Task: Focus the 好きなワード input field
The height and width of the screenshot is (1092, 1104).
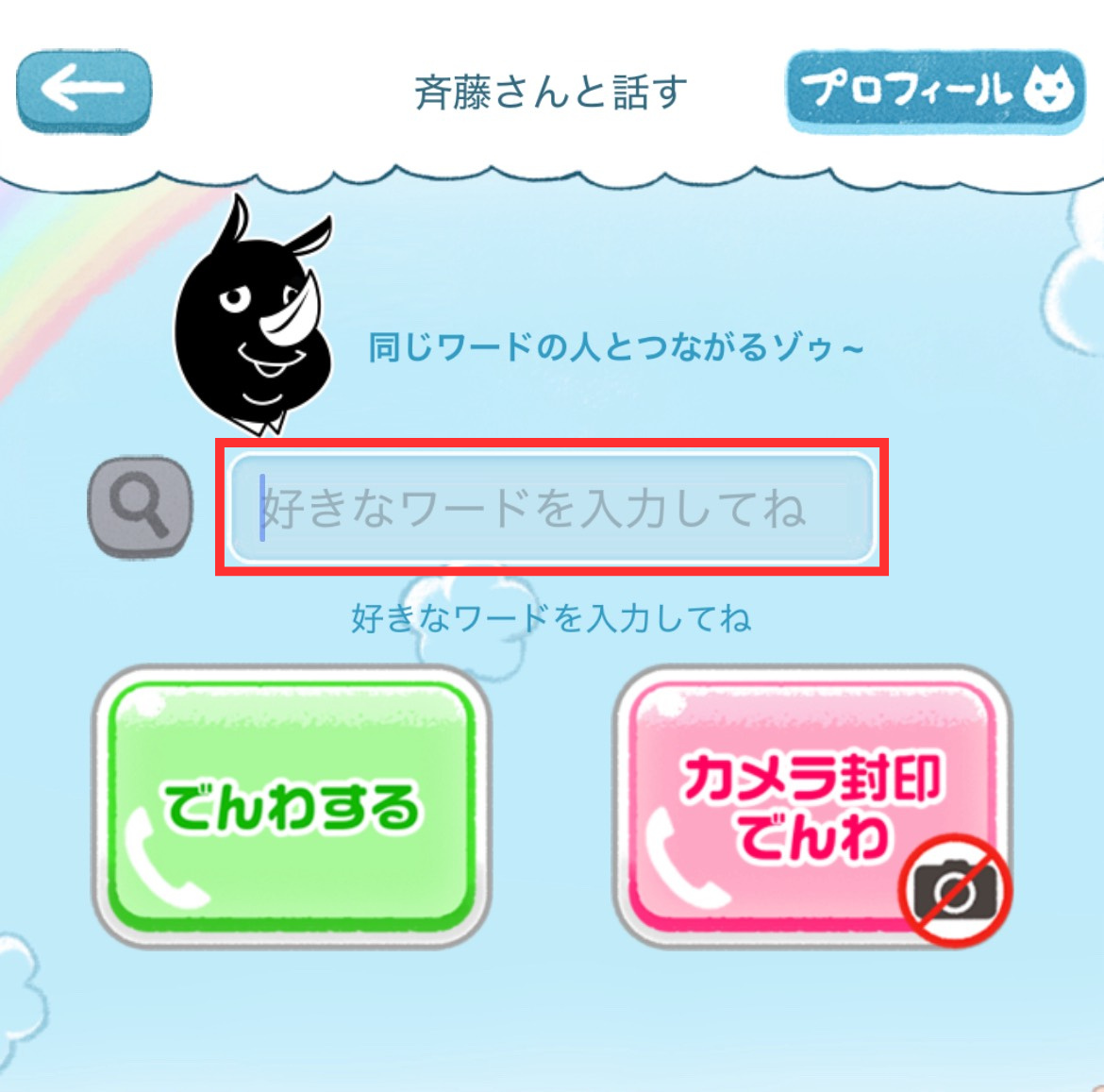Action: 552,508
